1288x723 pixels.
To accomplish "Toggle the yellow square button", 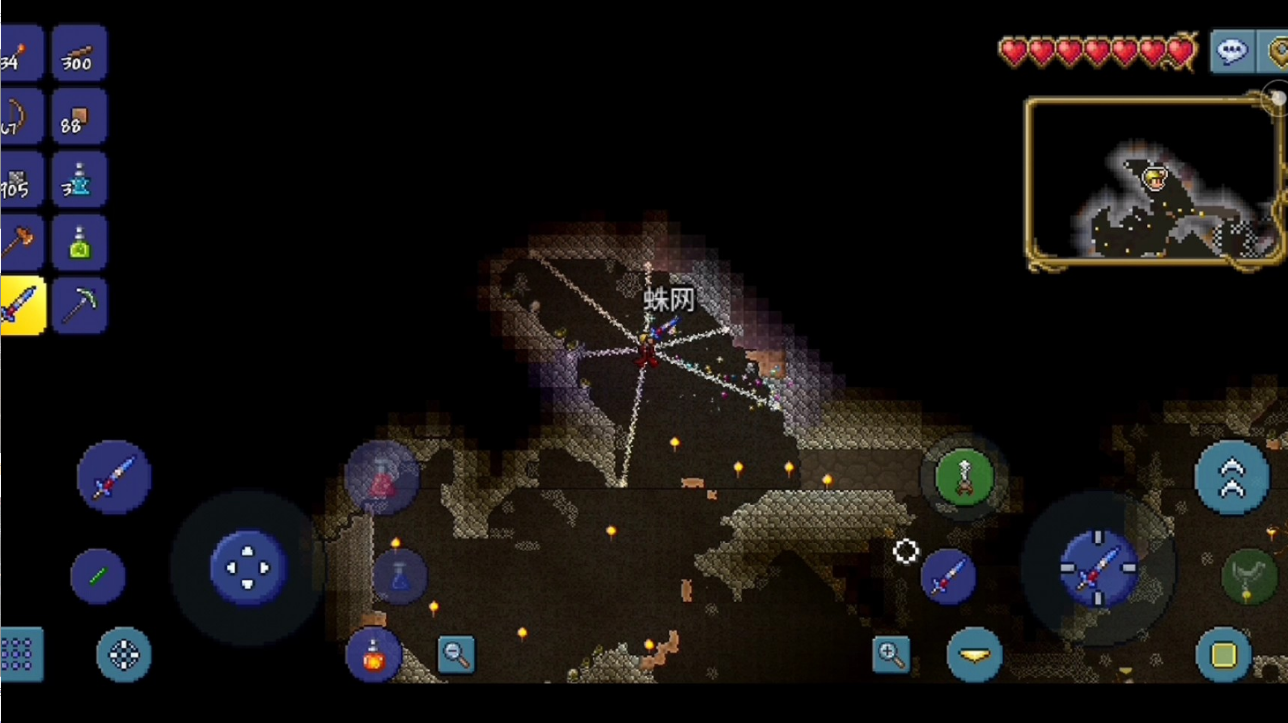I will point(1224,655).
